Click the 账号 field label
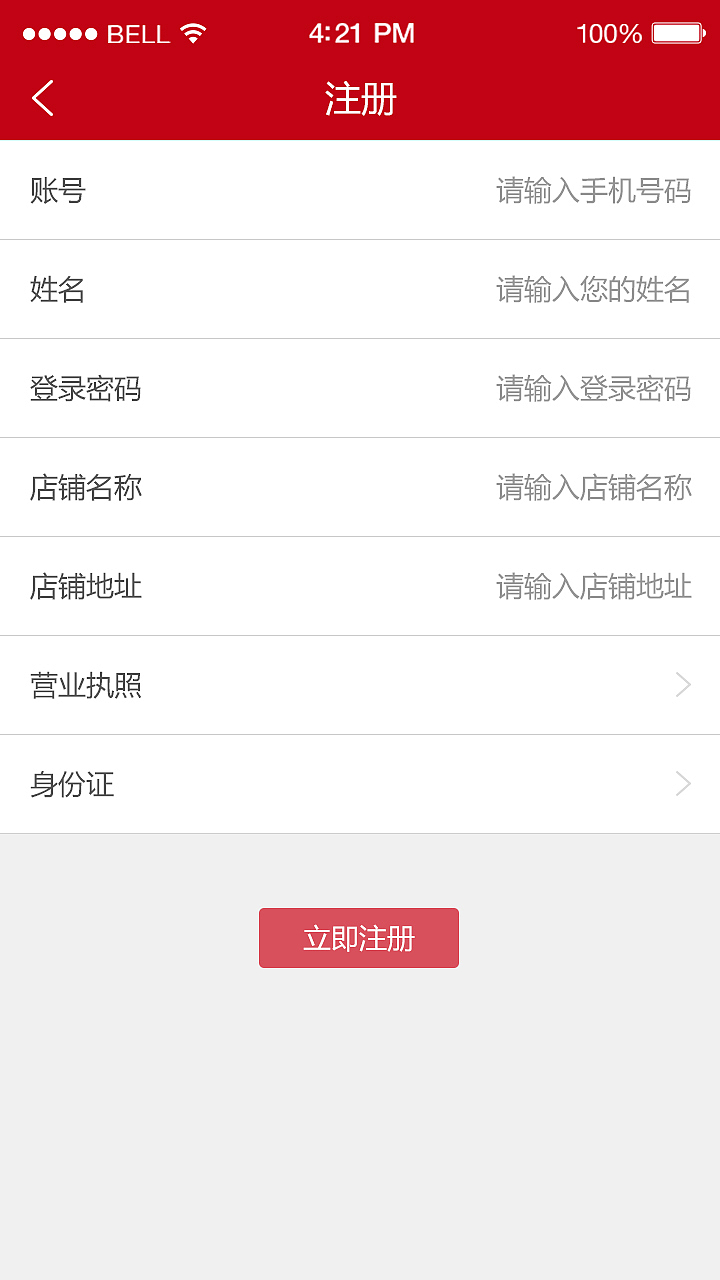This screenshot has width=720, height=1280. pyautogui.click(x=57, y=190)
